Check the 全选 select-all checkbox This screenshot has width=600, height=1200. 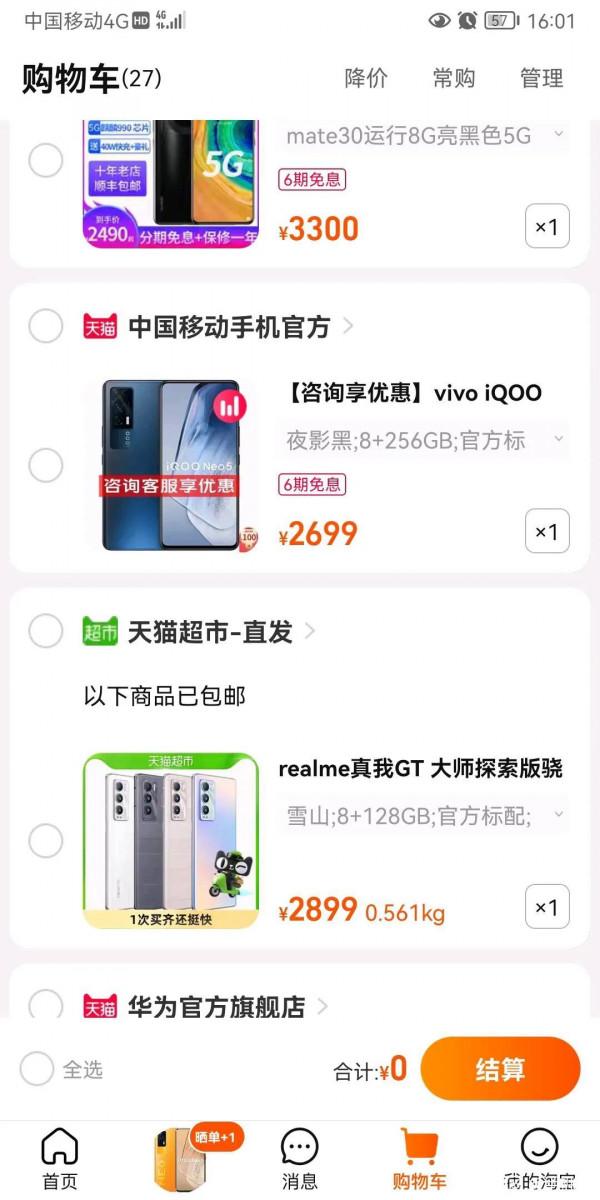[x=37, y=1069]
